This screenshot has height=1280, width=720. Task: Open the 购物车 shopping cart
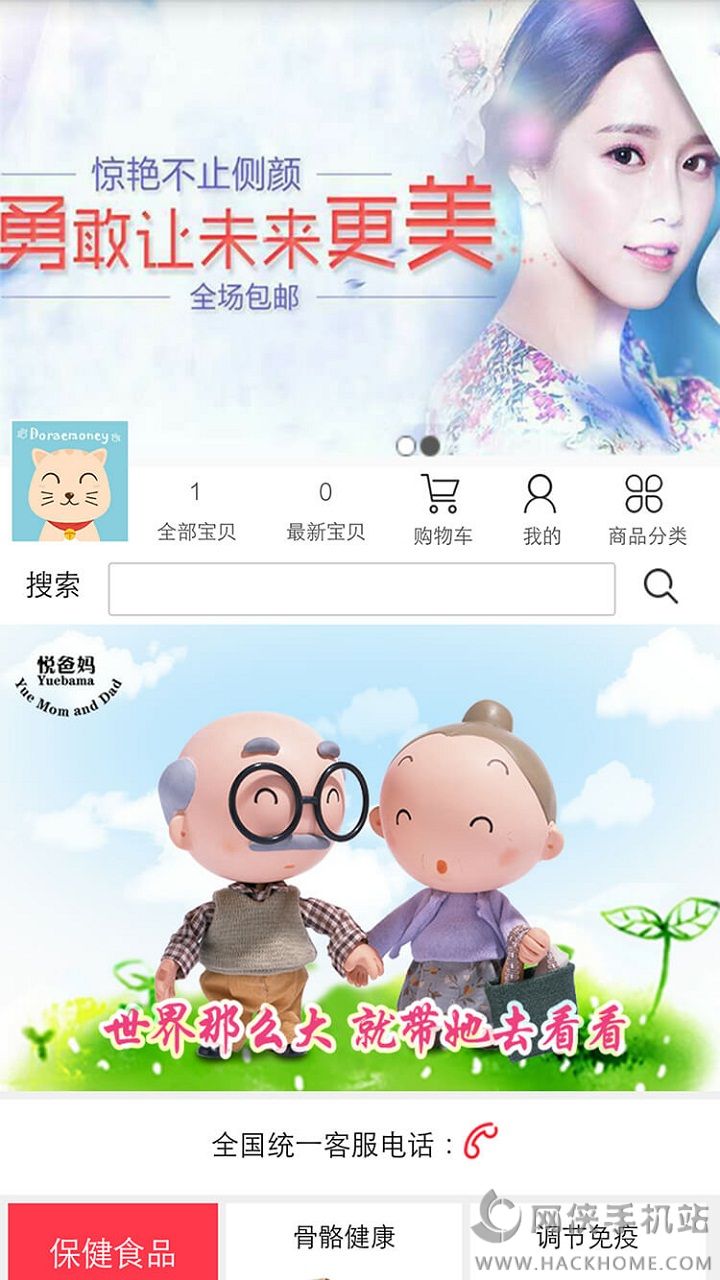[442, 510]
